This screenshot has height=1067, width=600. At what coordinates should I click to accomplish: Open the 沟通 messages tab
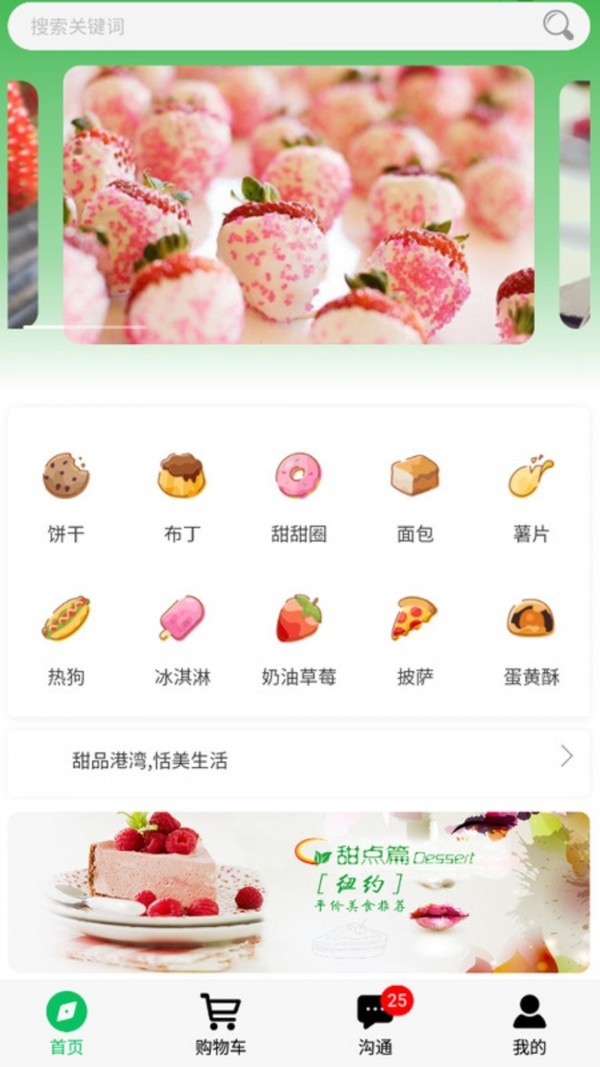pos(376,1025)
